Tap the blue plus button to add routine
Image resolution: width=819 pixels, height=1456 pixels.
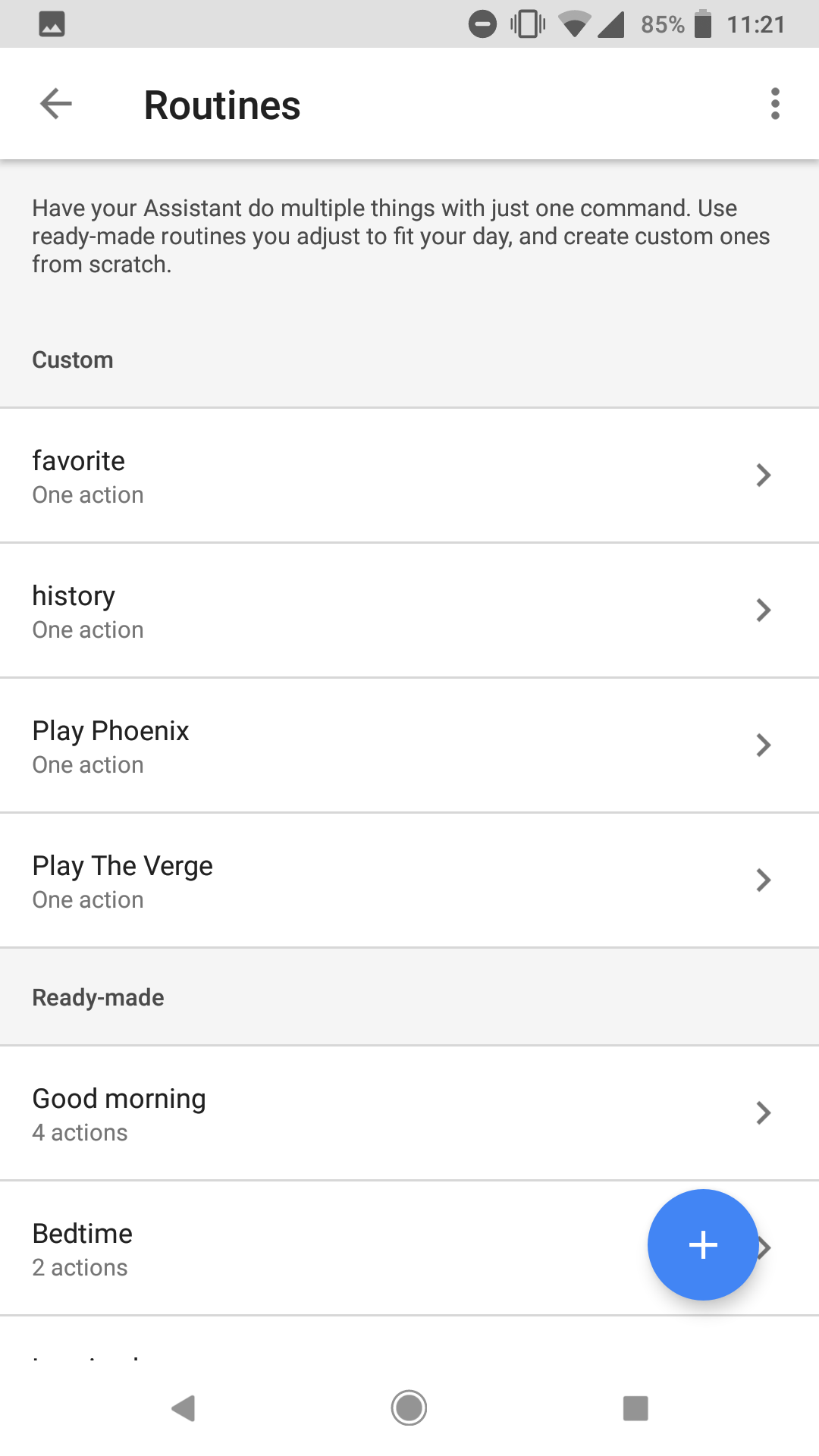click(702, 1244)
